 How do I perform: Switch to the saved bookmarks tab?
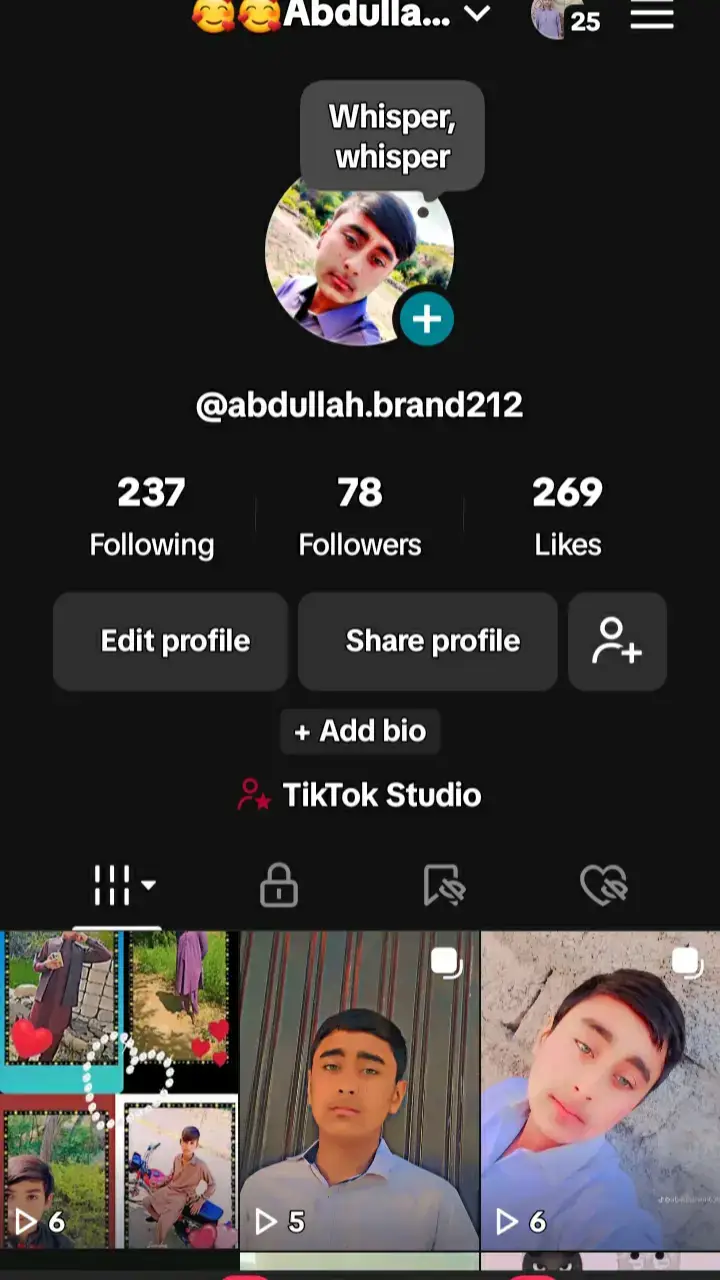(x=443, y=885)
